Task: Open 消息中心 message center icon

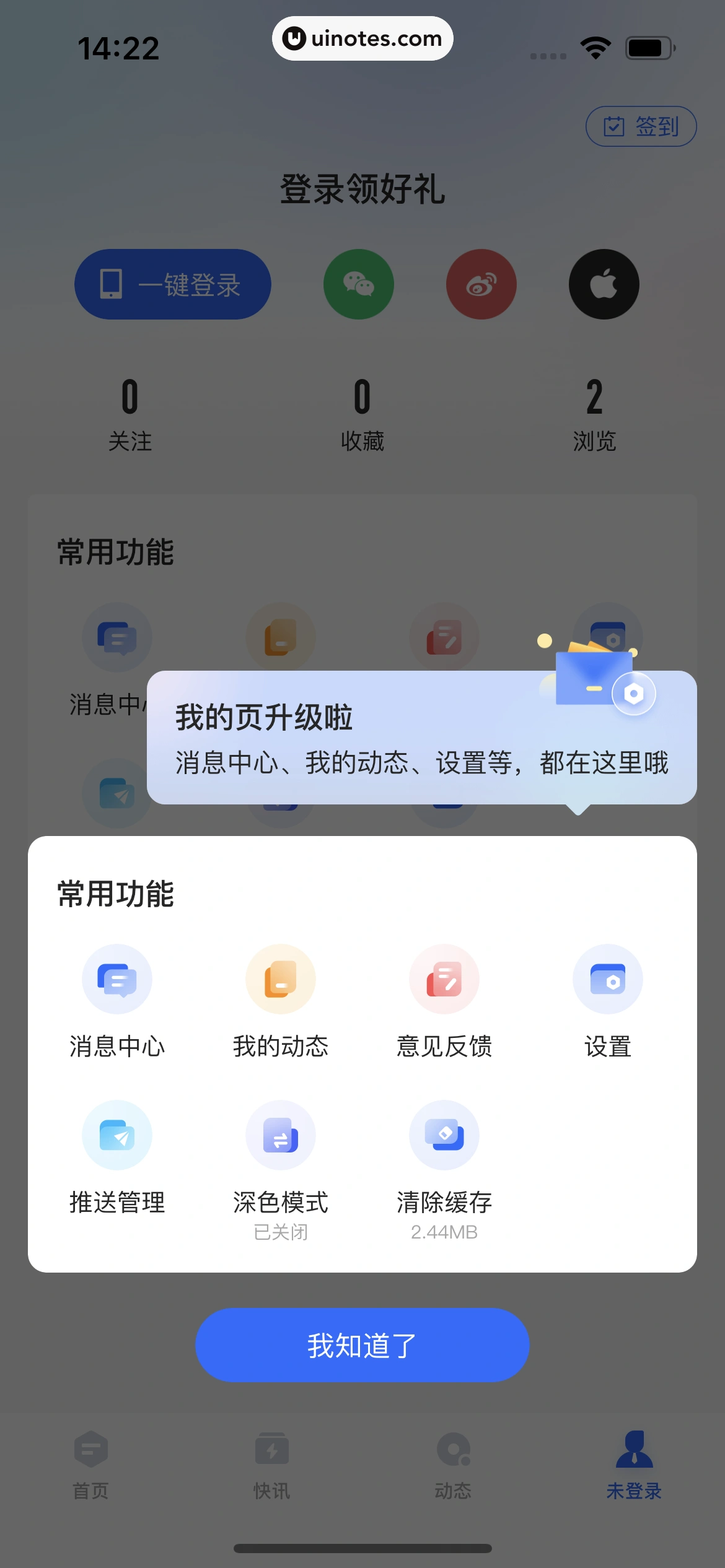Action: [116, 979]
